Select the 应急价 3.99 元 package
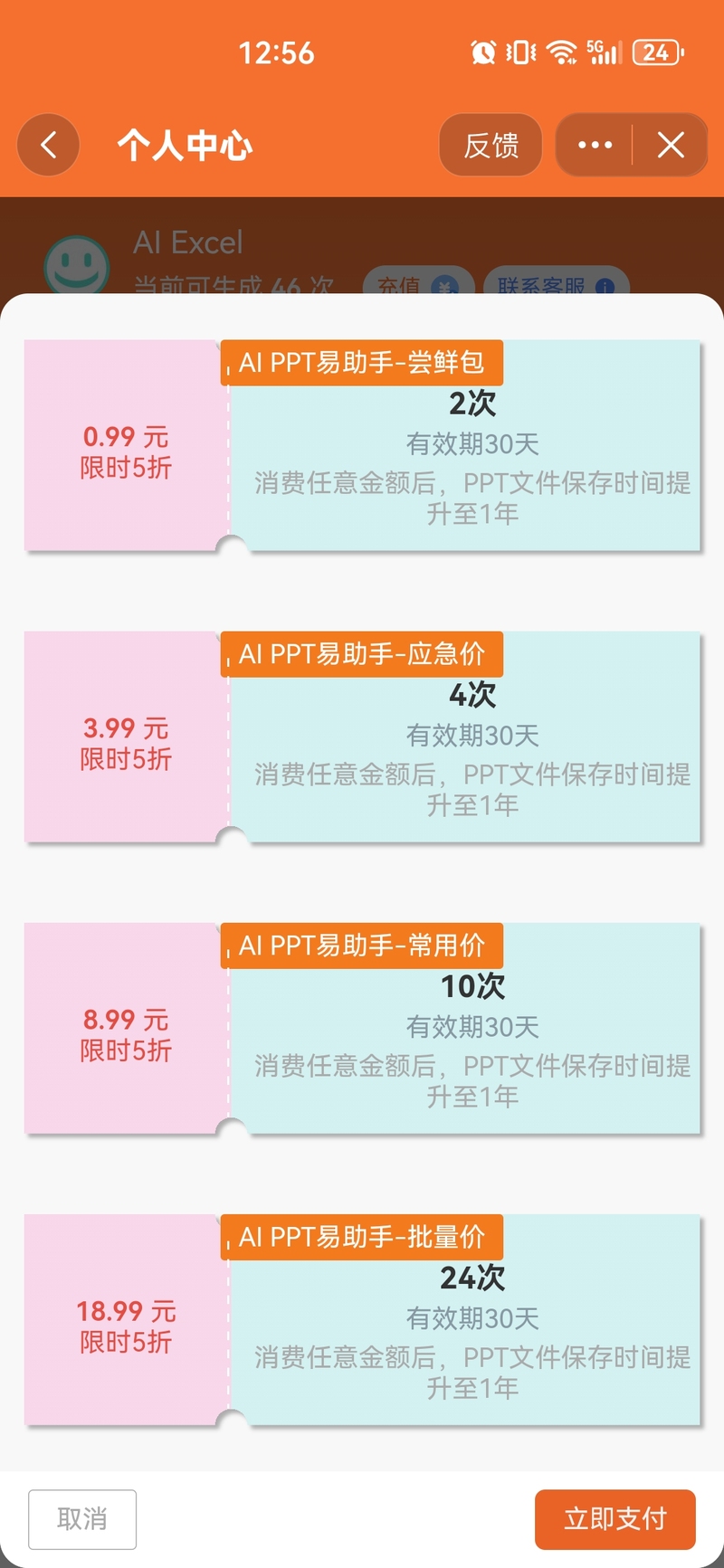 click(x=362, y=737)
